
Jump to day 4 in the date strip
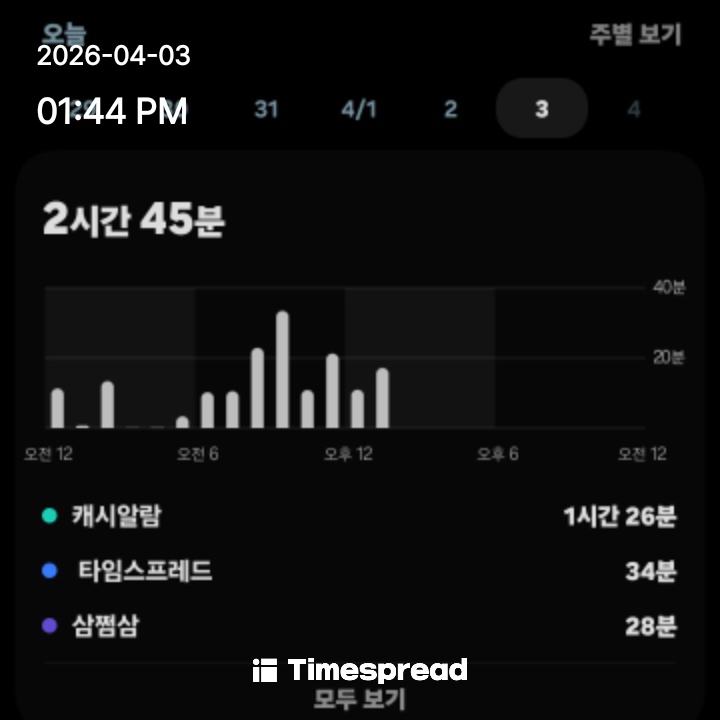coord(633,109)
